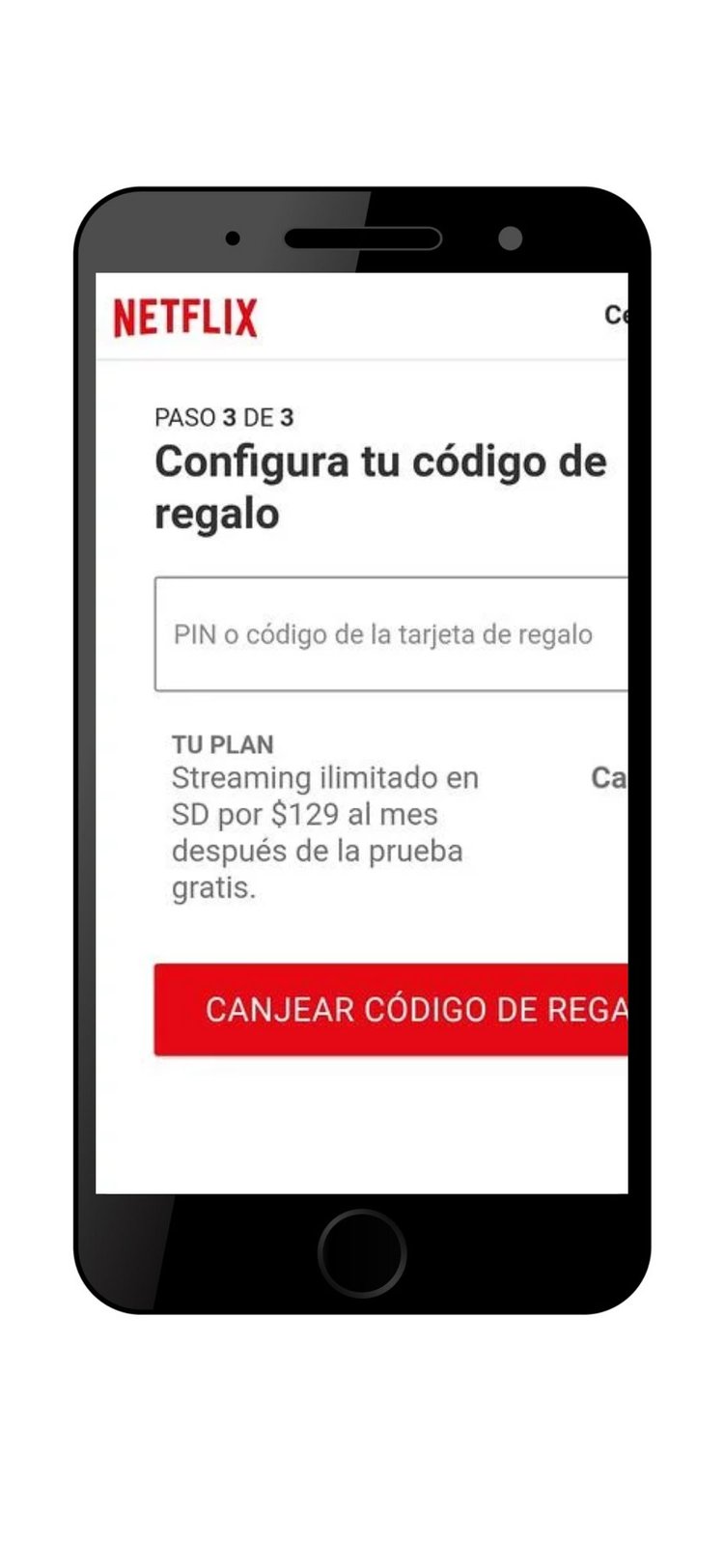Focus the PIN o código gift card field
This screenshot has width=724, height=1568.
click(386, 634)
